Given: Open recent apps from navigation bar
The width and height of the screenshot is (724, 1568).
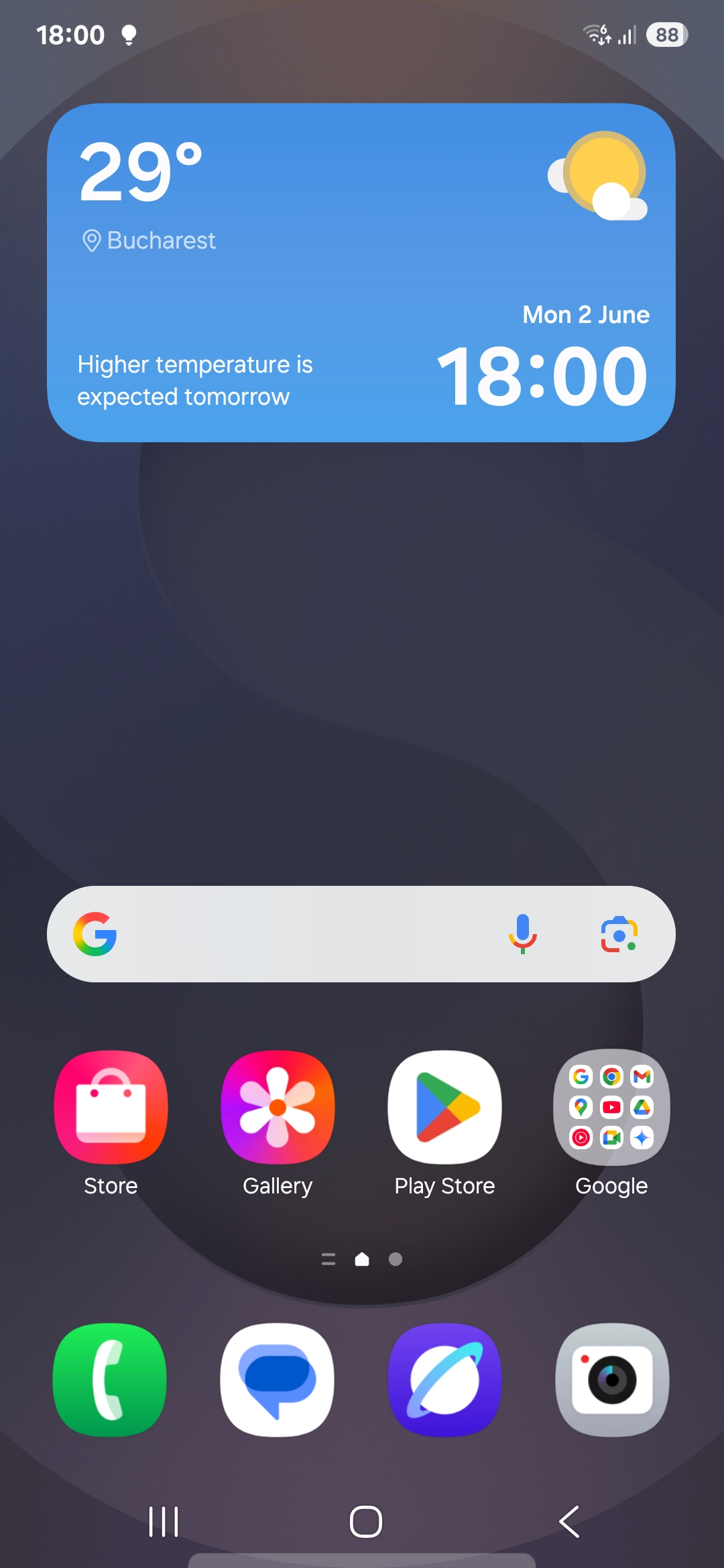Looking at the screenshot, I should [164, 1521].
